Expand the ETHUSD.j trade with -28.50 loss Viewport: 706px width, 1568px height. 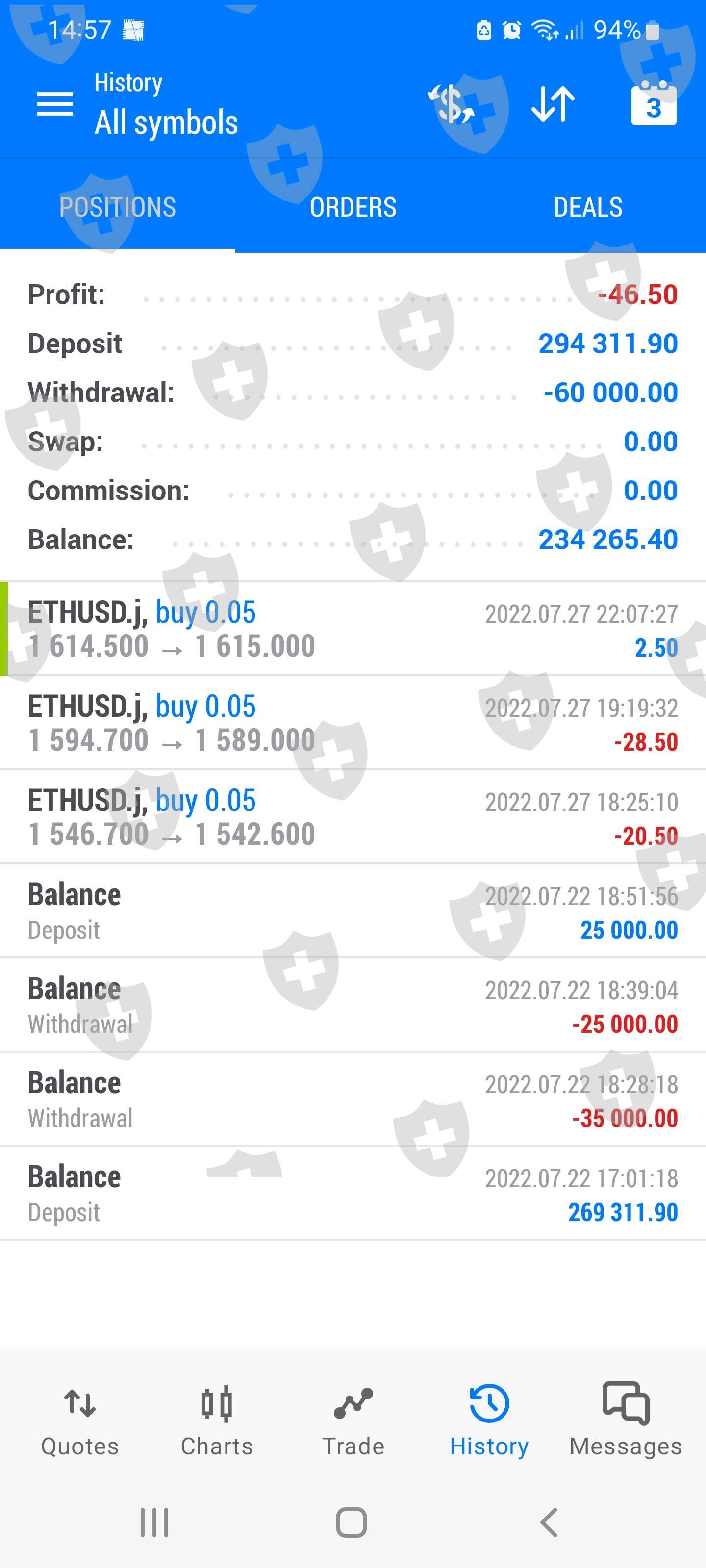tap(353, 723)
